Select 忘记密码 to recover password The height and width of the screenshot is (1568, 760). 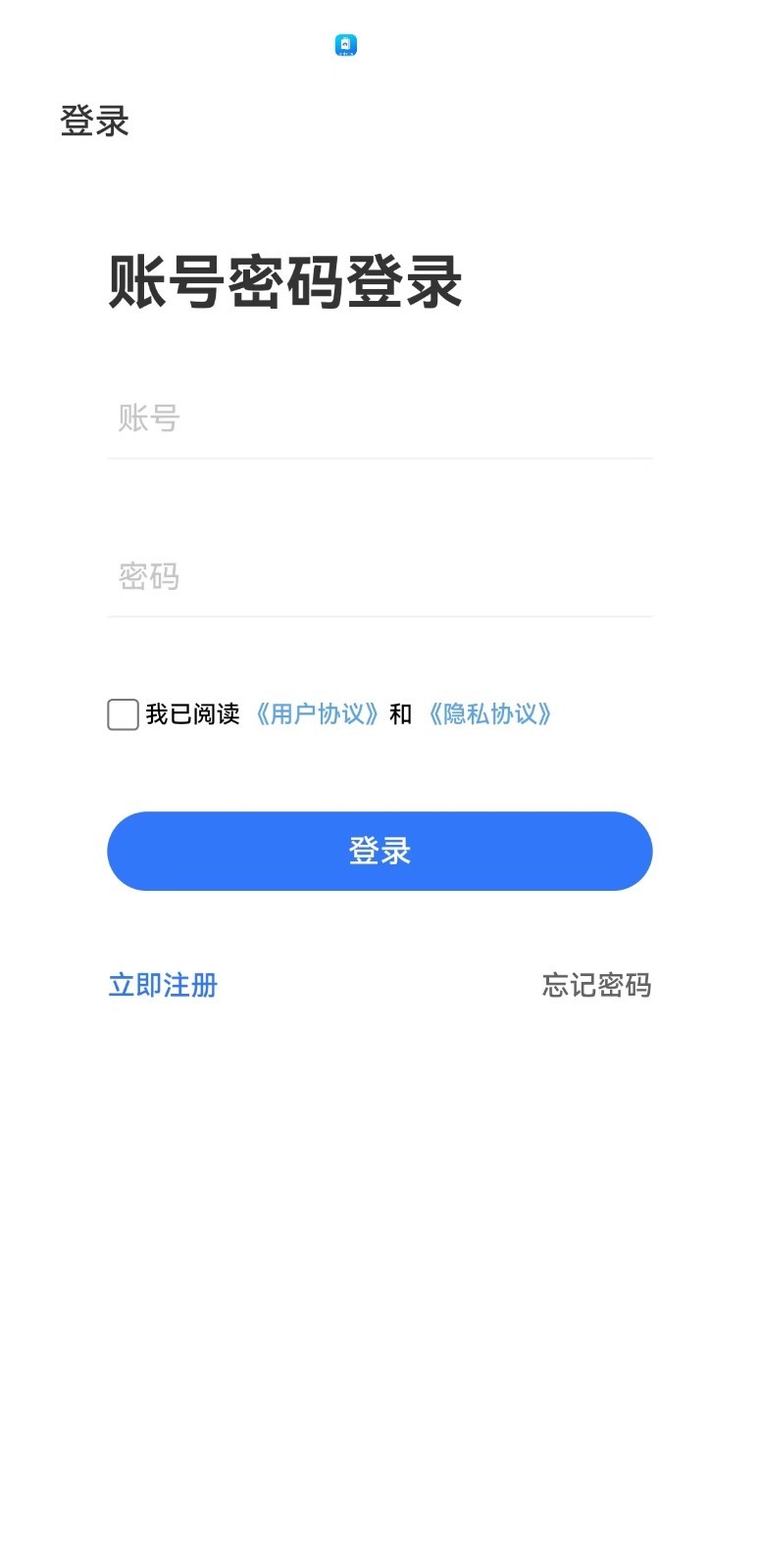(596, 986)
